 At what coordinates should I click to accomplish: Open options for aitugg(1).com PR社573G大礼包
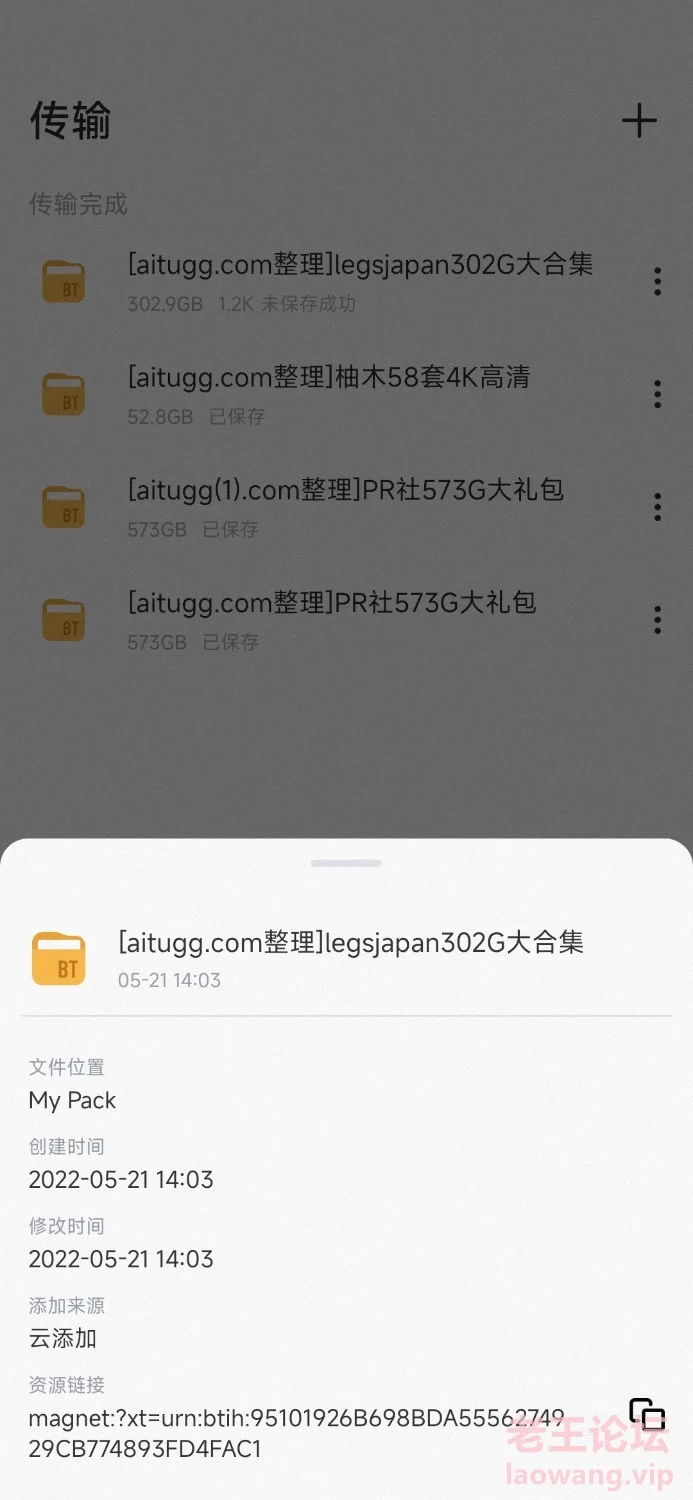click(657, 507)
